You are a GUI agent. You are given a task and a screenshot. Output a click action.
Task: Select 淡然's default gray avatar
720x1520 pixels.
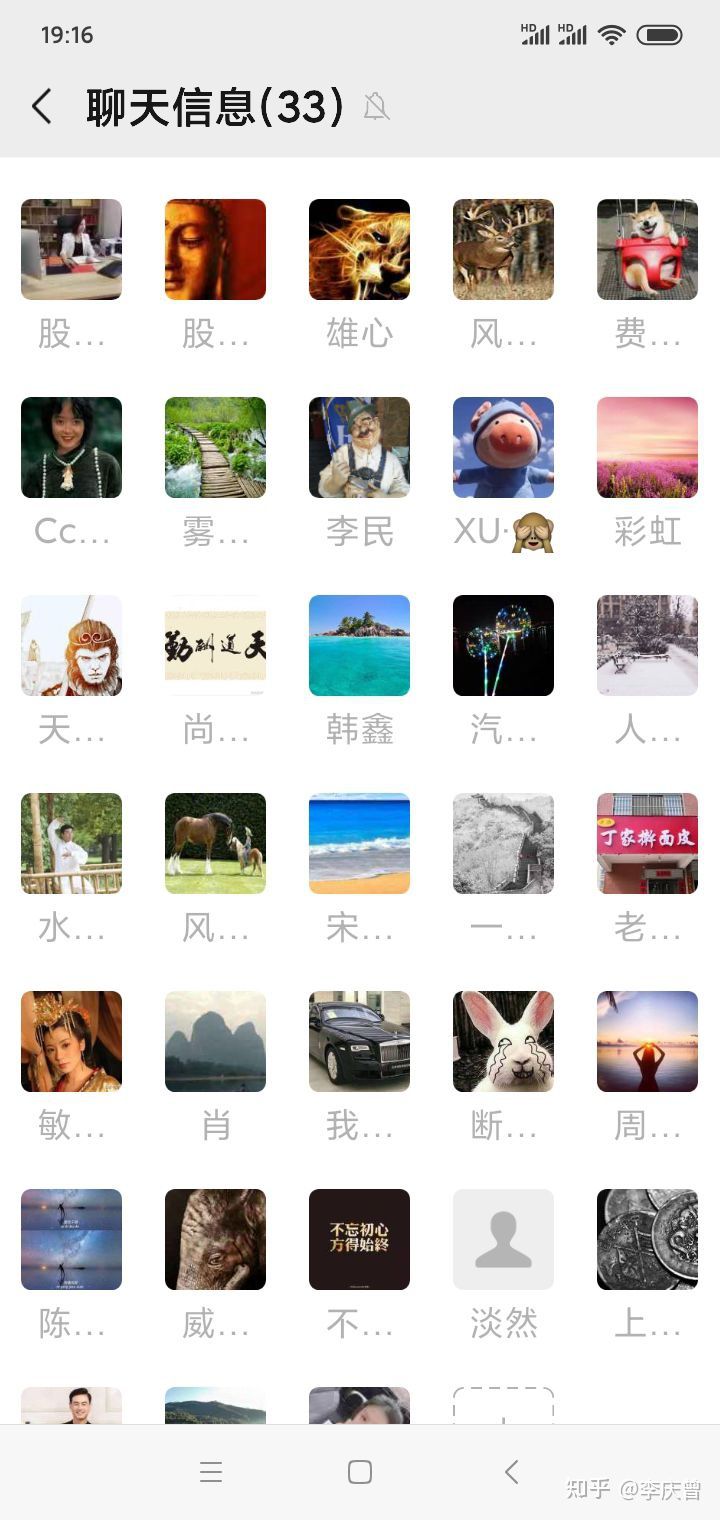pyautogui.click(x=503, y=1239)
